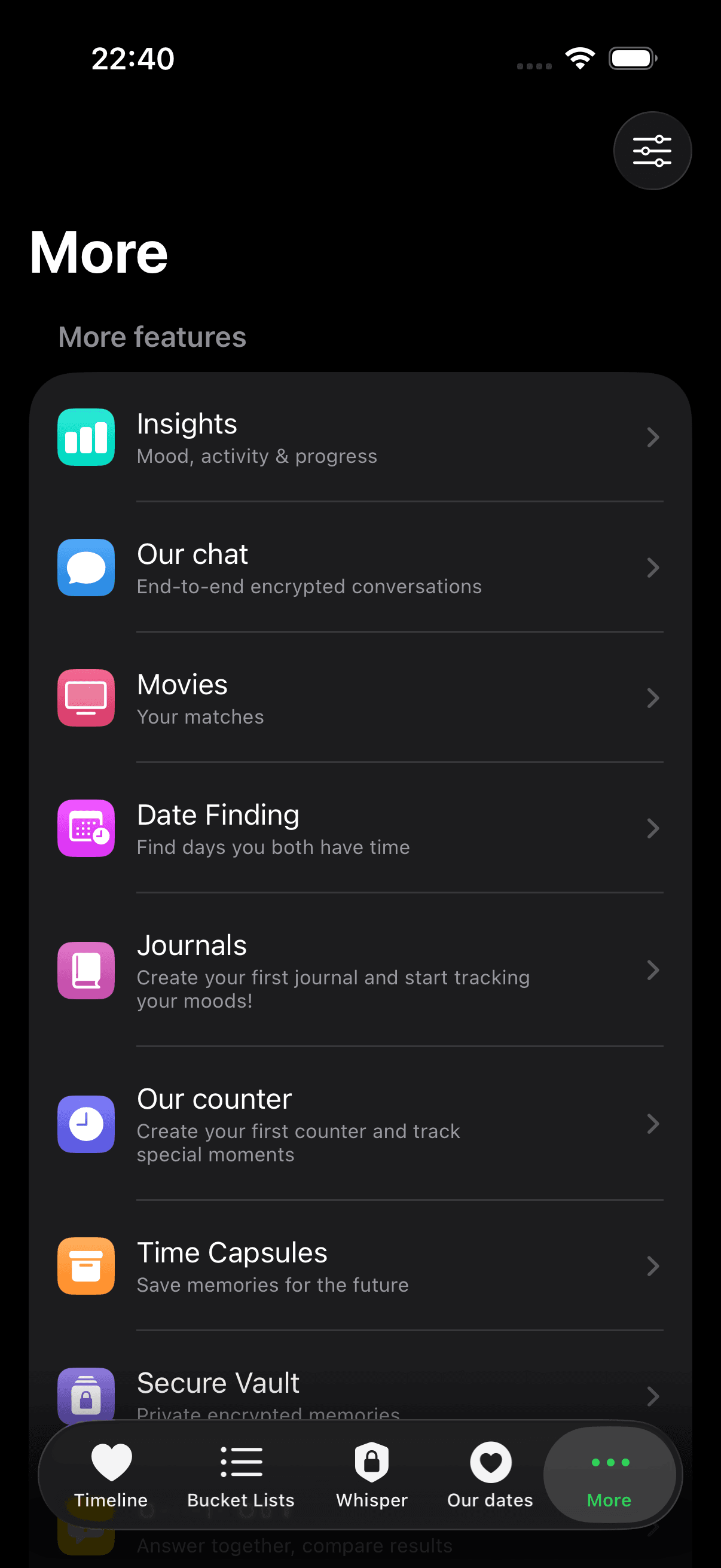
Task: Tap the Date Finding calendar icon
Action: point(85,828)
